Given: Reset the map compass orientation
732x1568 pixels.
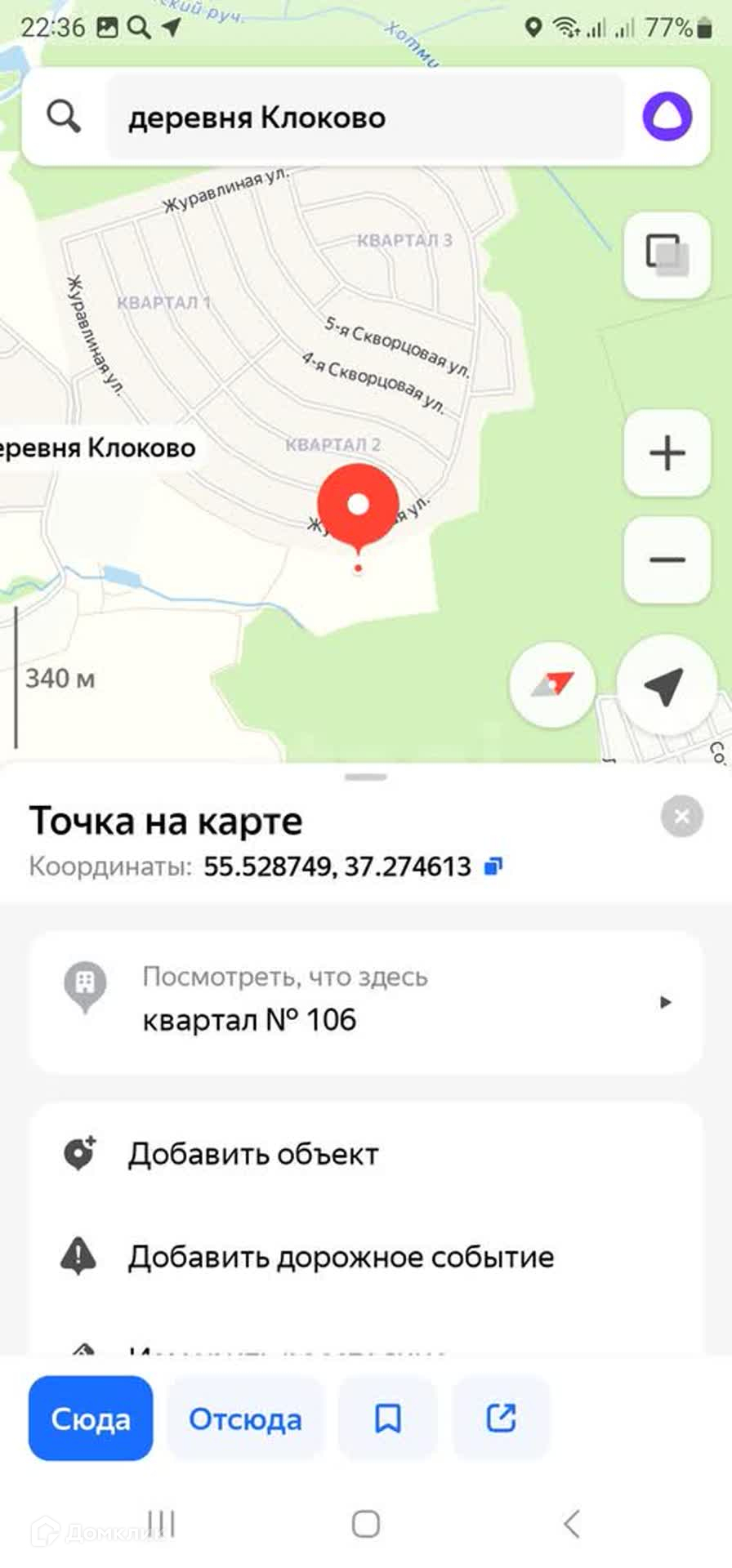Looking at the screenshot, I should pos(552,684).
